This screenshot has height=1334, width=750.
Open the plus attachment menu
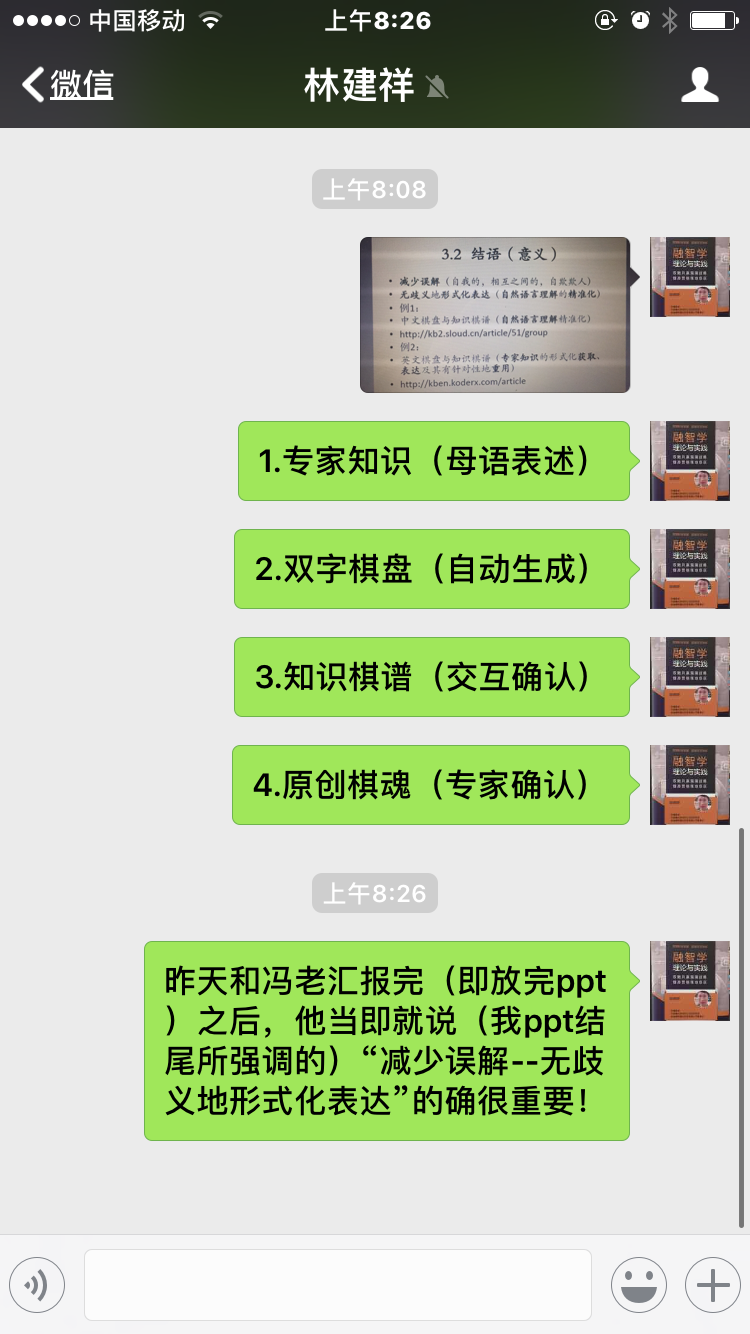(x=712, y=1285)
